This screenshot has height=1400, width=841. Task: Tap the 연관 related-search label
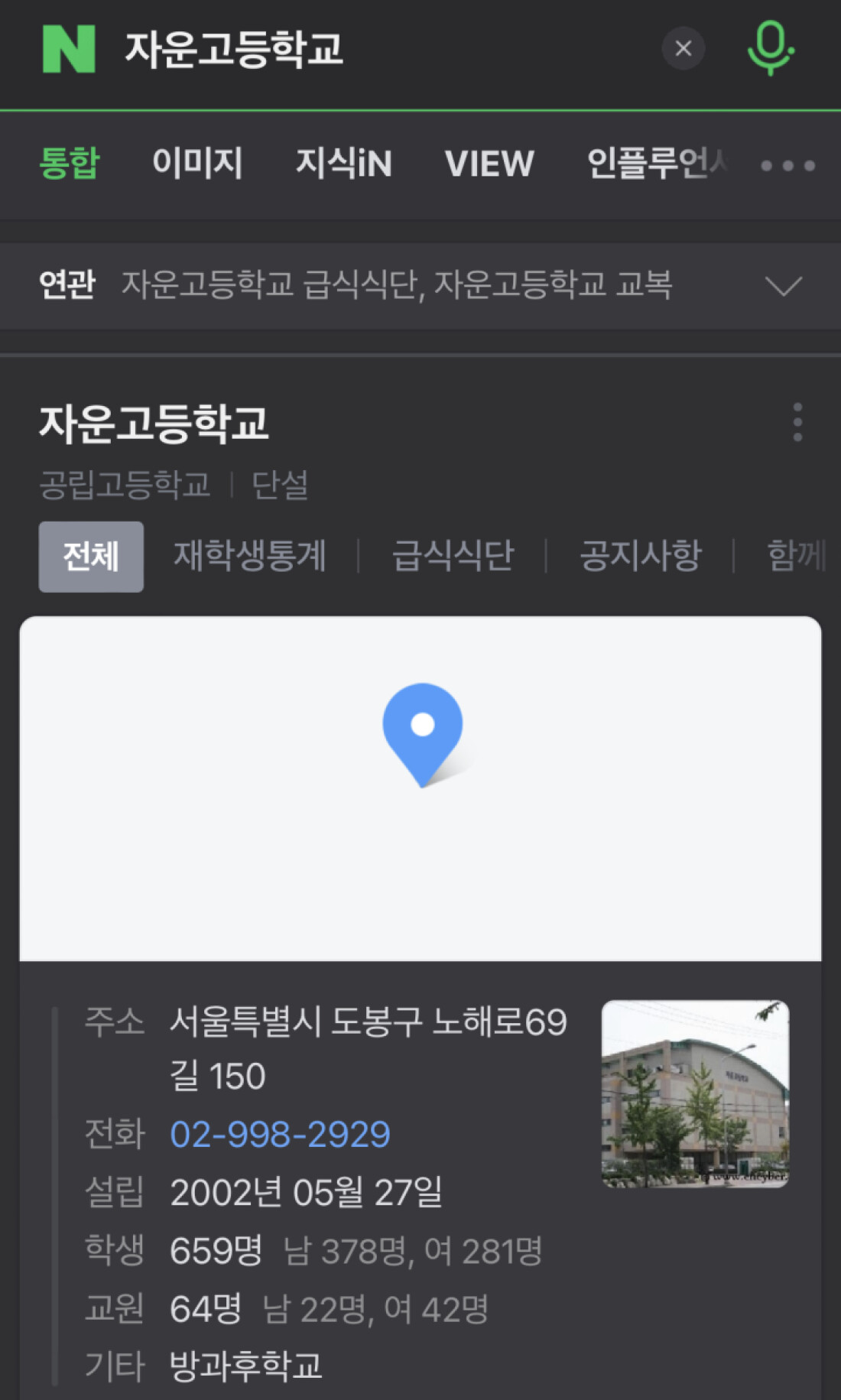click(67, 284)
